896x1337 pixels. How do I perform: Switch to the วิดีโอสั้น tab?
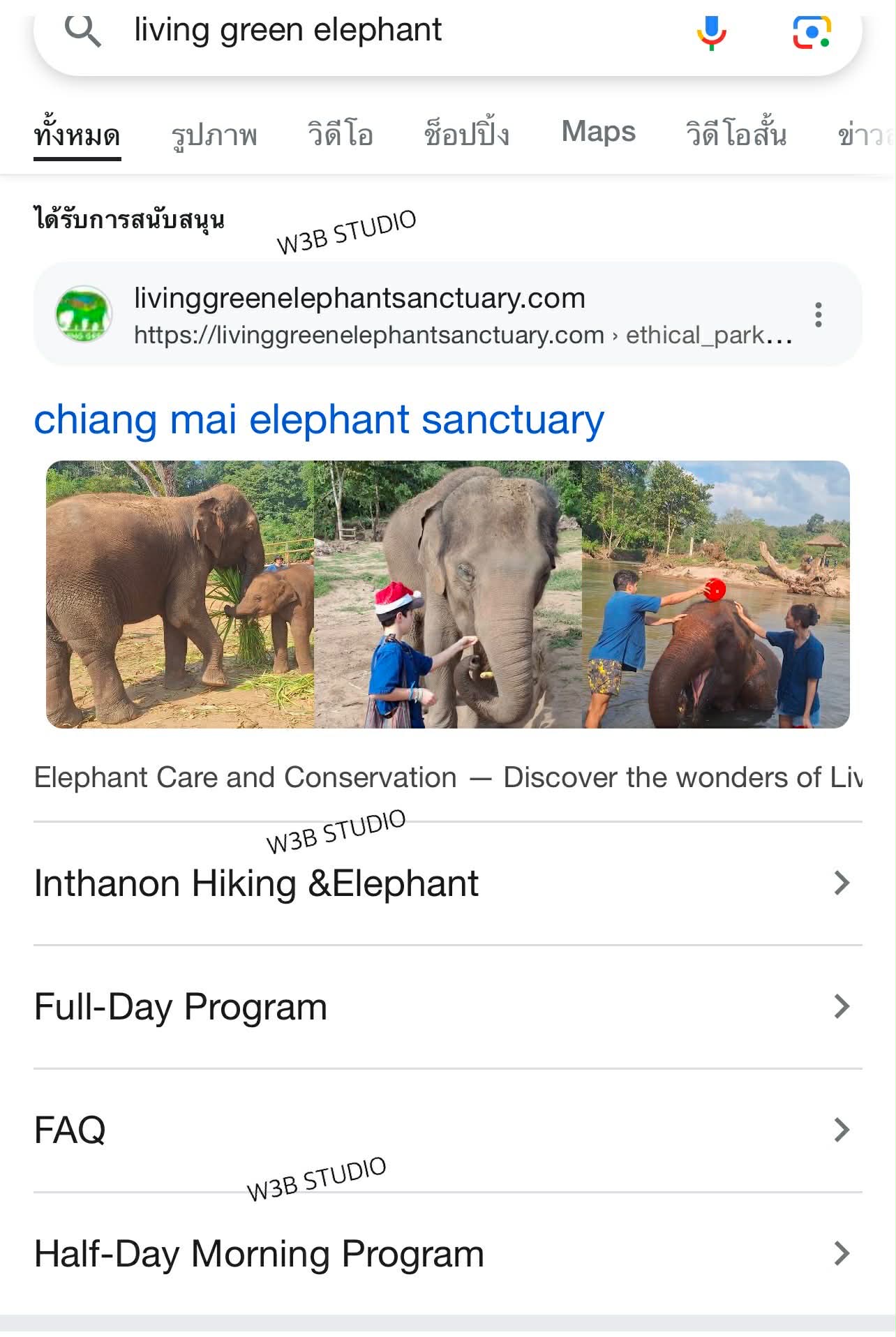pos(736,133)
